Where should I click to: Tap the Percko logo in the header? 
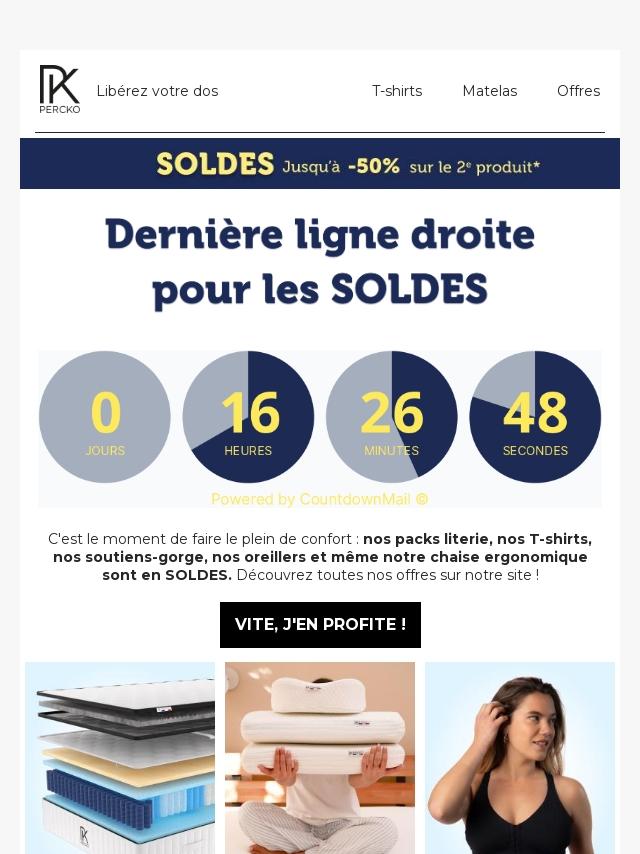pyautogui.click(x=60, y=90)
